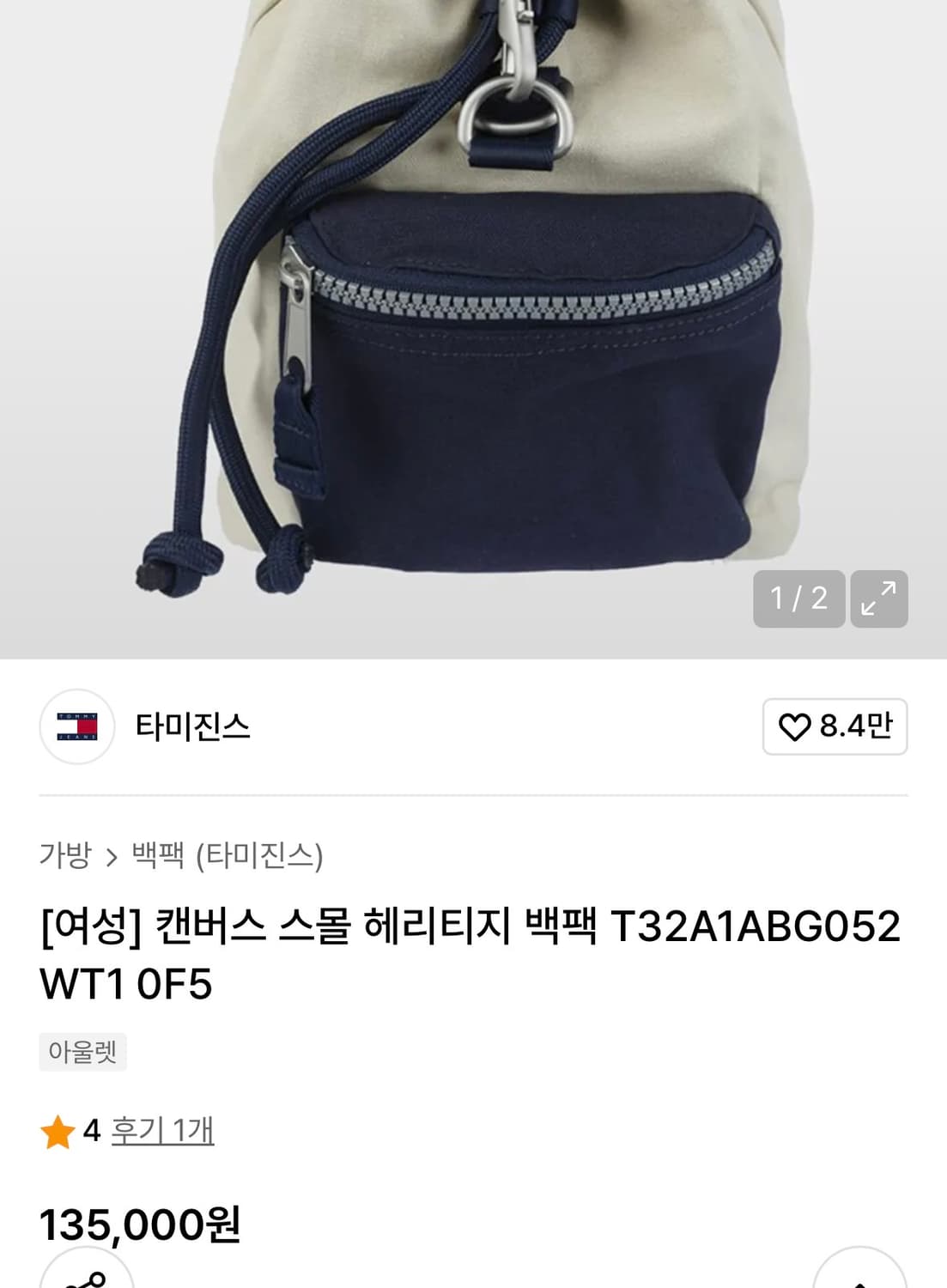Toggle the 아울렛 outlet filter badge
947x1288 pixels.
(83, 1052)
